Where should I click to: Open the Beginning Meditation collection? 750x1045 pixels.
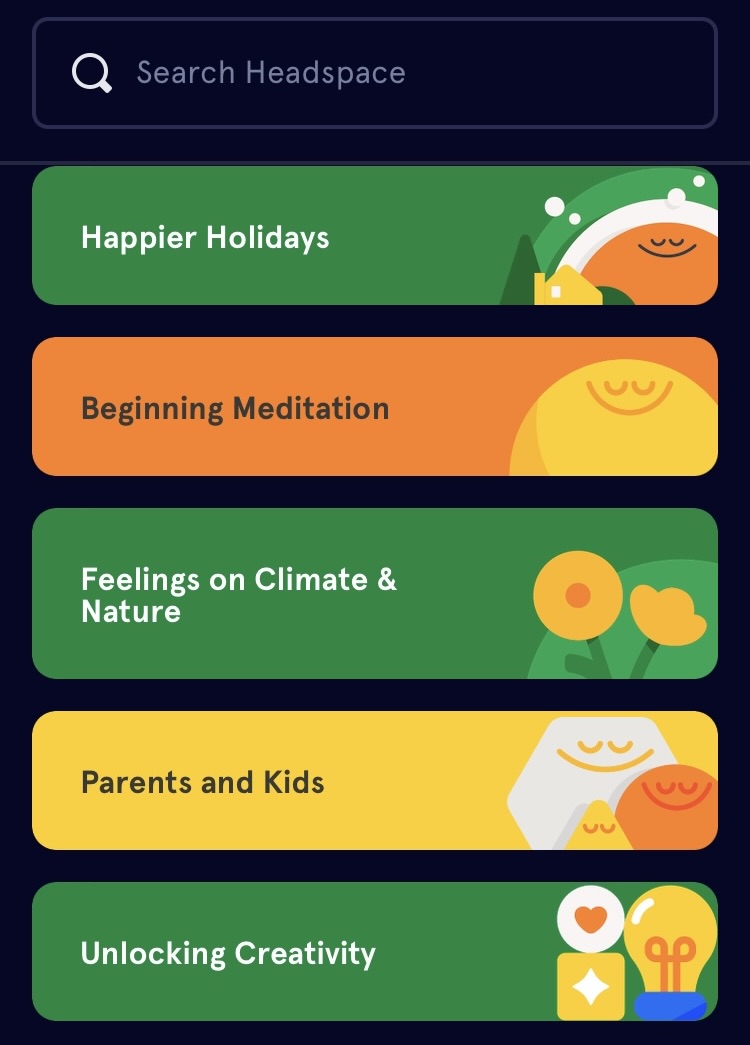click(x=375, y=405)
